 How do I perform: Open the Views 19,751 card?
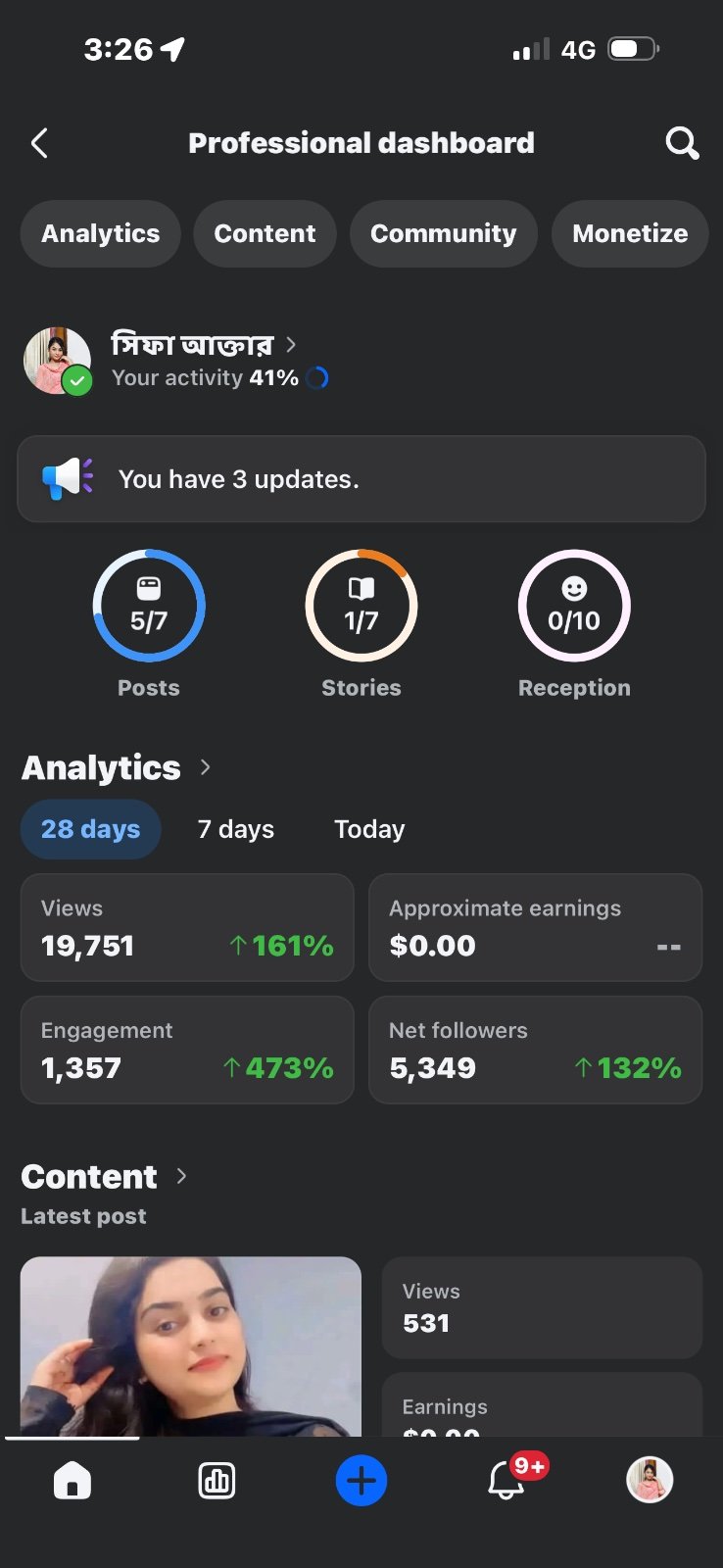pos(187,927)
